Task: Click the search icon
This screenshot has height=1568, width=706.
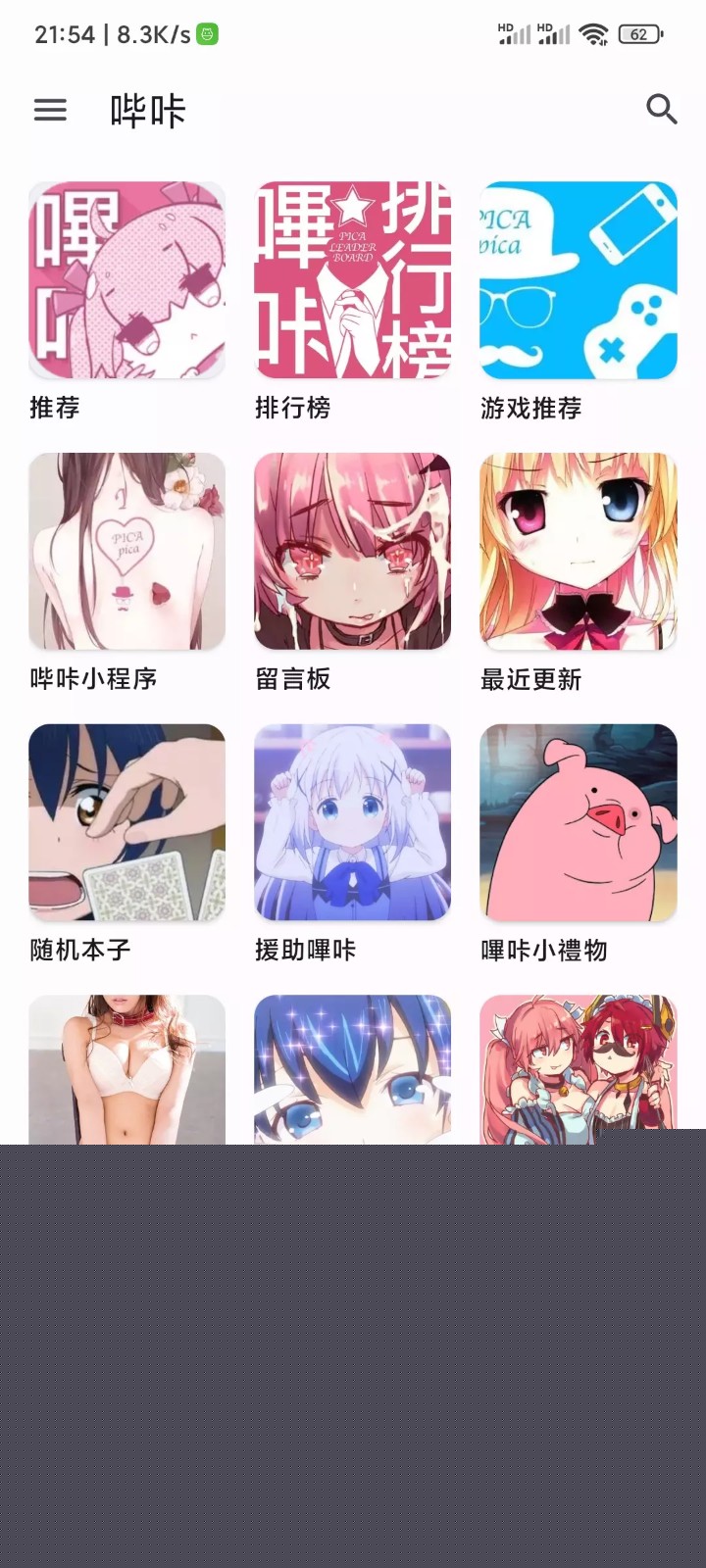Action: [662, 110]
